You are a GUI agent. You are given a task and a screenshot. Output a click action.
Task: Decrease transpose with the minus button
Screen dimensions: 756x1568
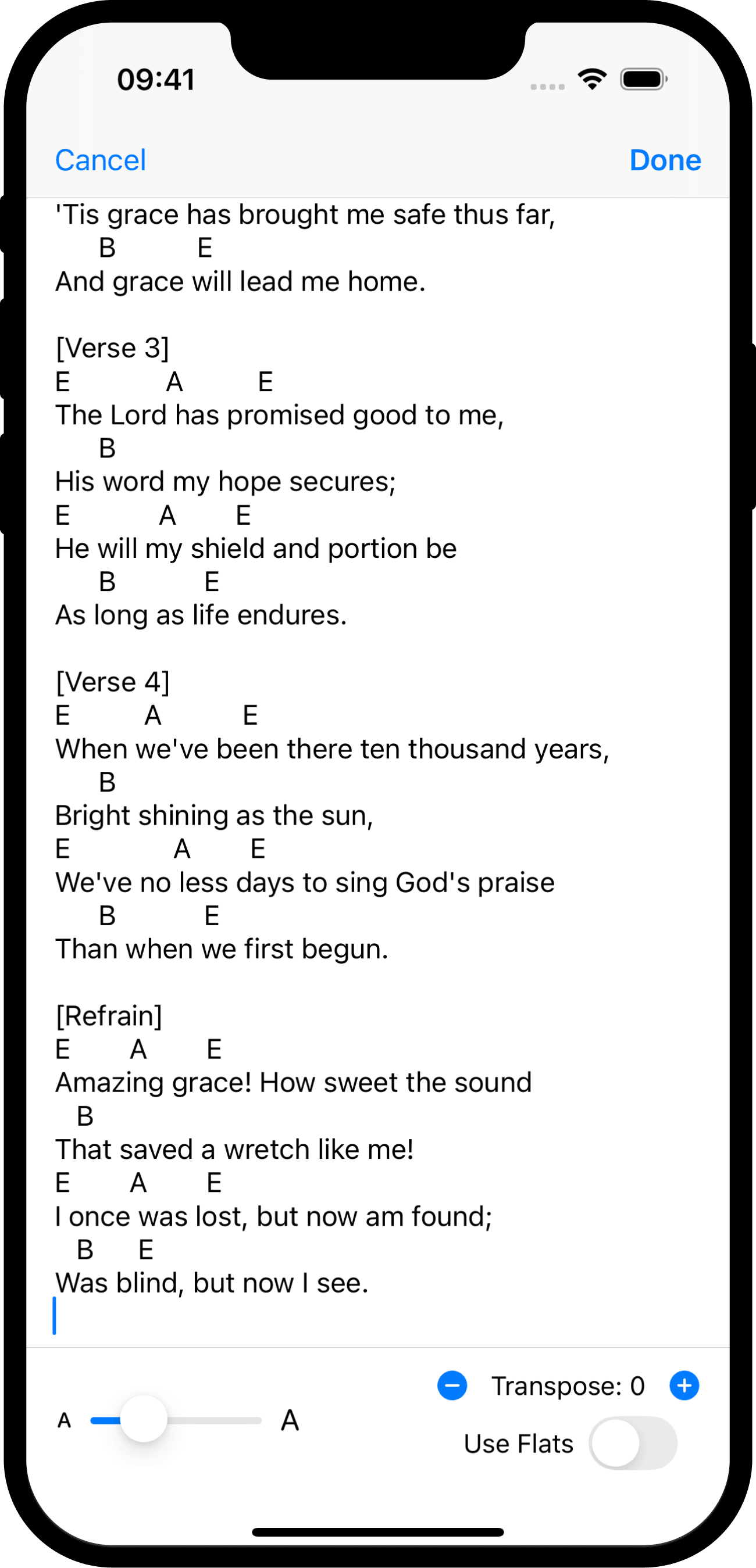point(452,1386)
